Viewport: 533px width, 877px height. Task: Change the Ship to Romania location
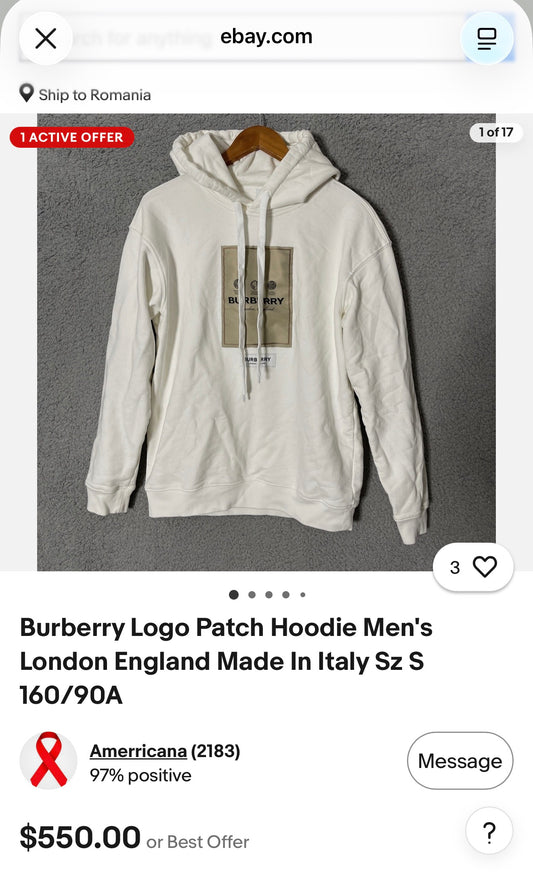click(85, 95)
